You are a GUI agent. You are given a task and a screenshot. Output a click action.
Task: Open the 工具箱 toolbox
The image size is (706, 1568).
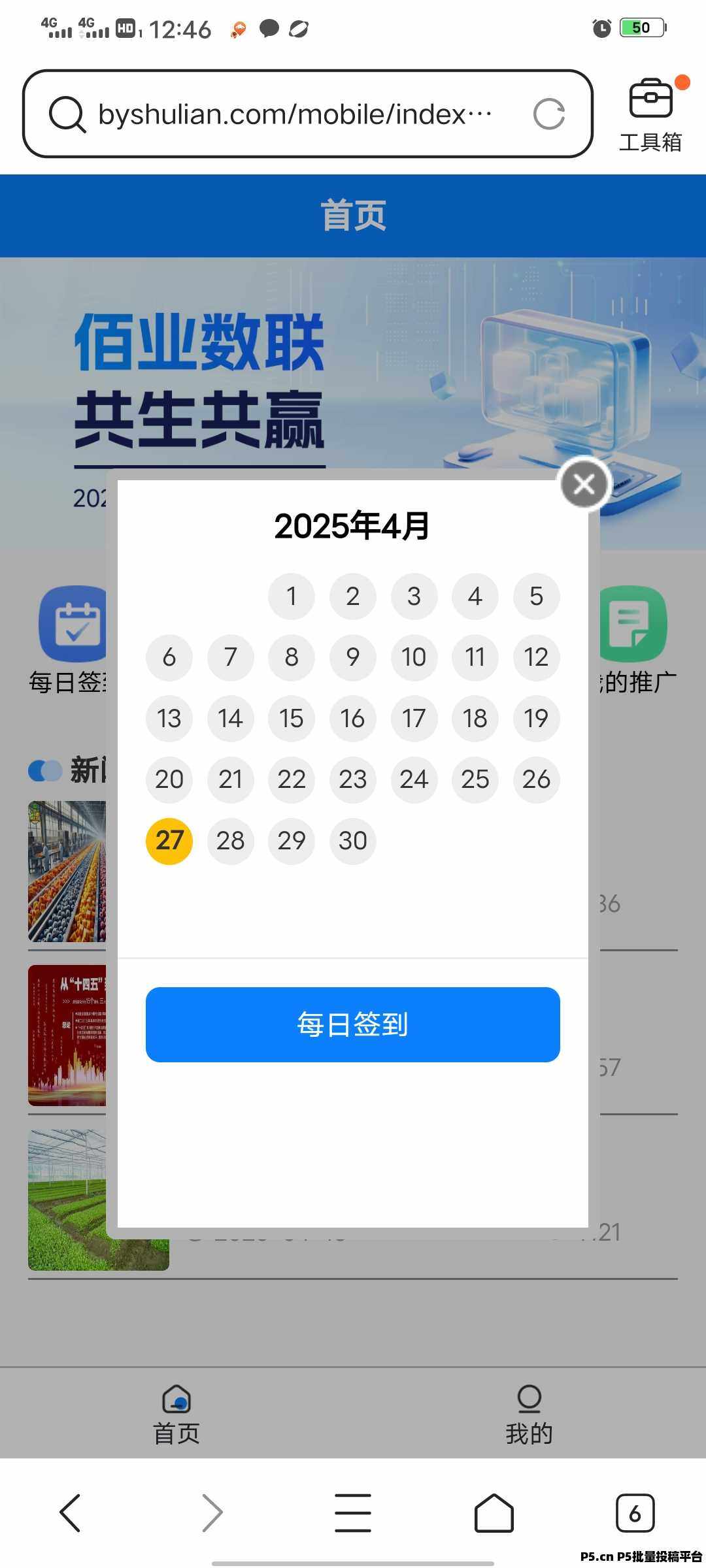click(650, 114)
